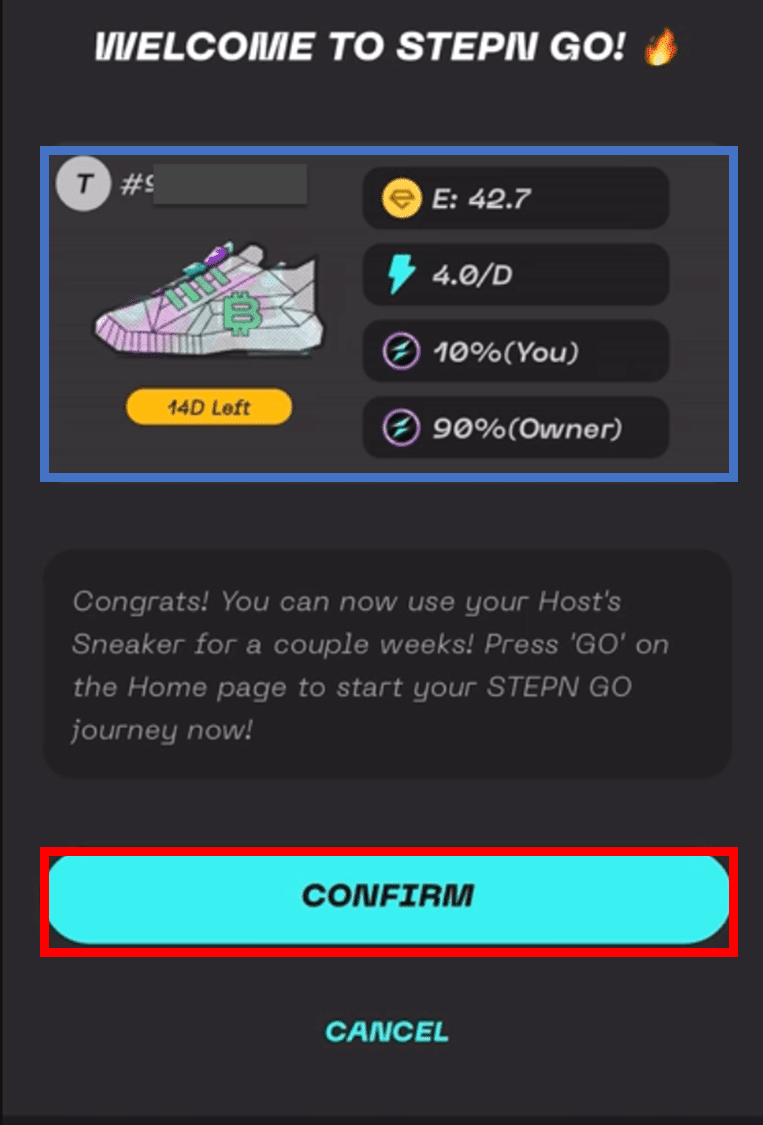The width and height of the screenshot is (763, 1125).
Task: Cancel the welcome dialog
Action: tap(387, 1031)
